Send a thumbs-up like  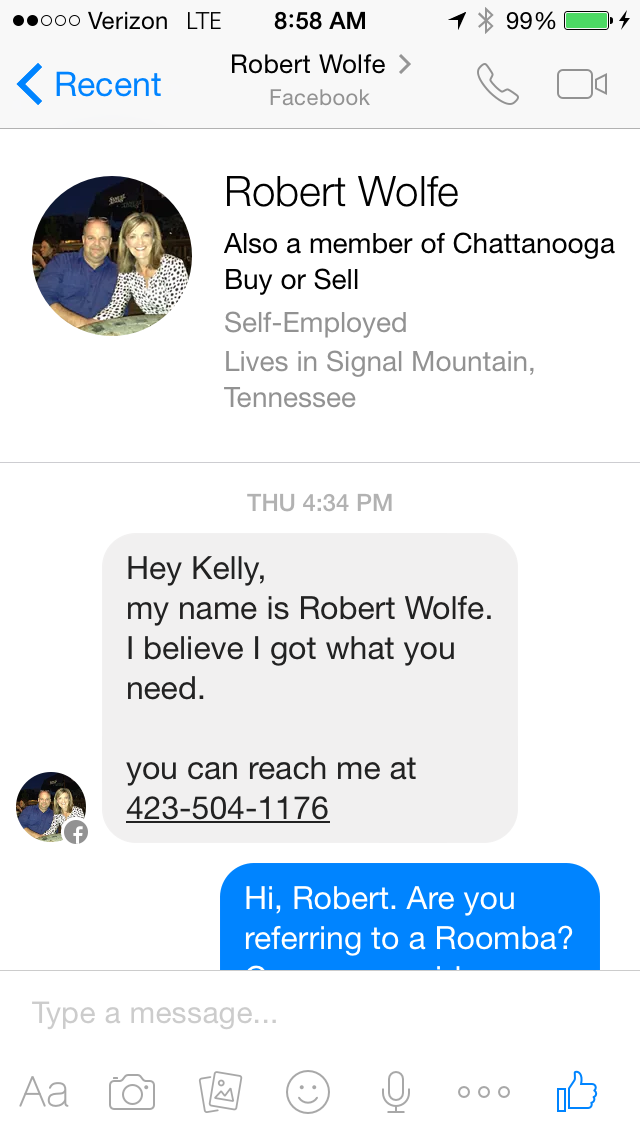(x=577, y=1091)
